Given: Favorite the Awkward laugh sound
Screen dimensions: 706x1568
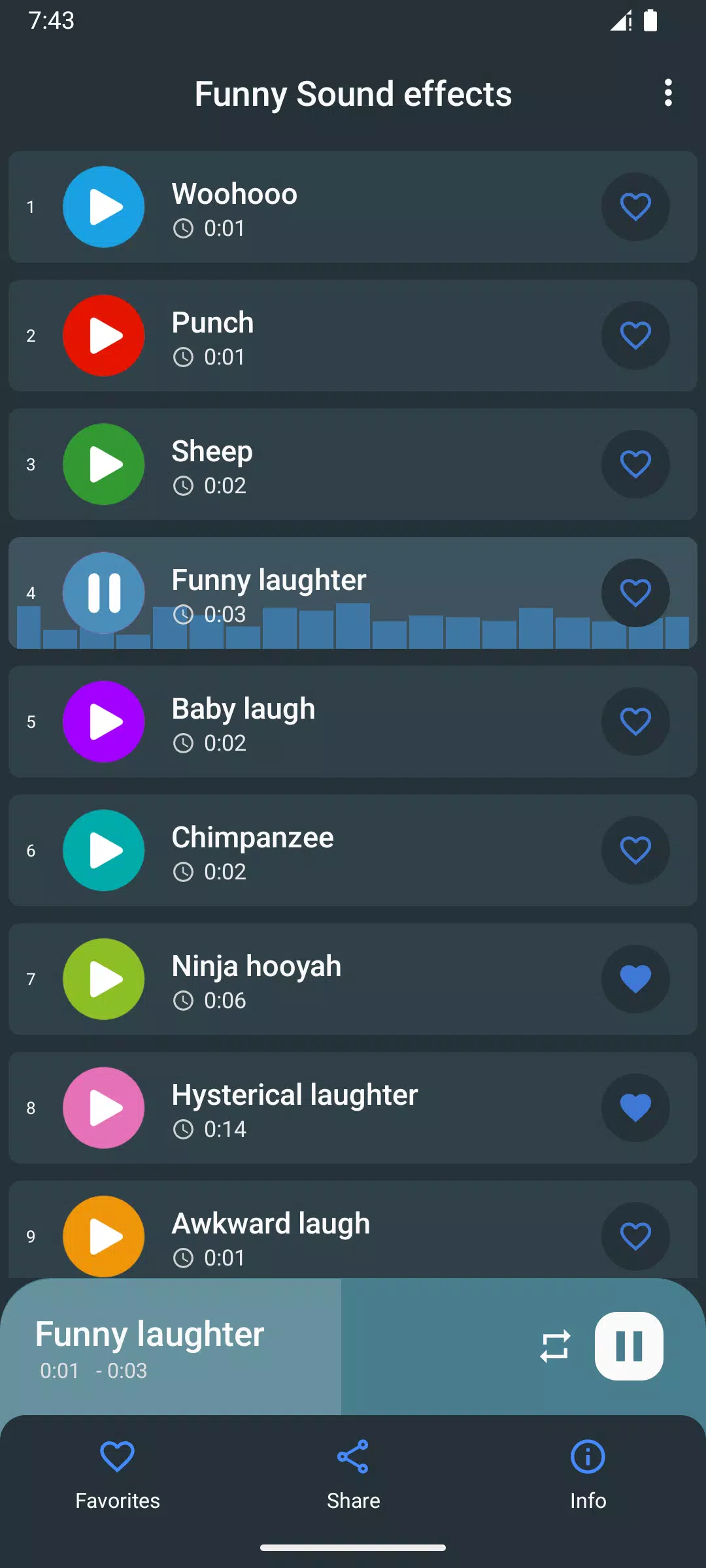Looking at the screenshot, I should point(635,1235).
